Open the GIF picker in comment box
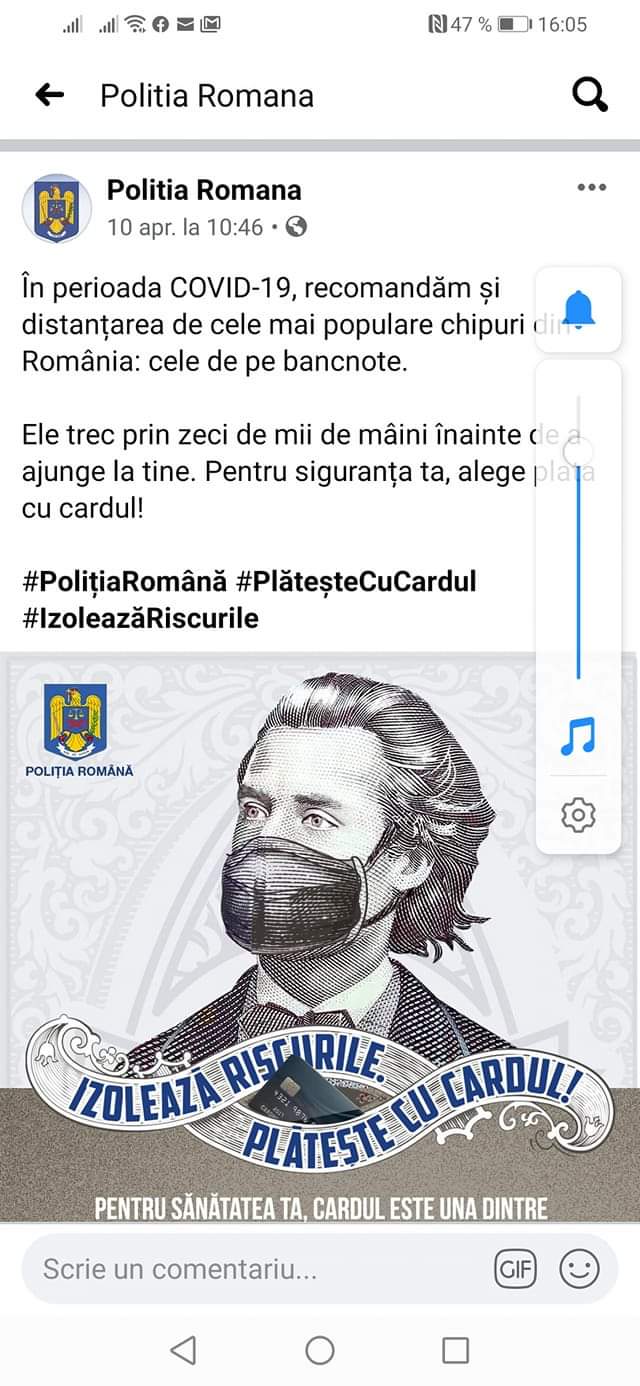This screenshot has height=1386, width=640. pos(515,1270)
